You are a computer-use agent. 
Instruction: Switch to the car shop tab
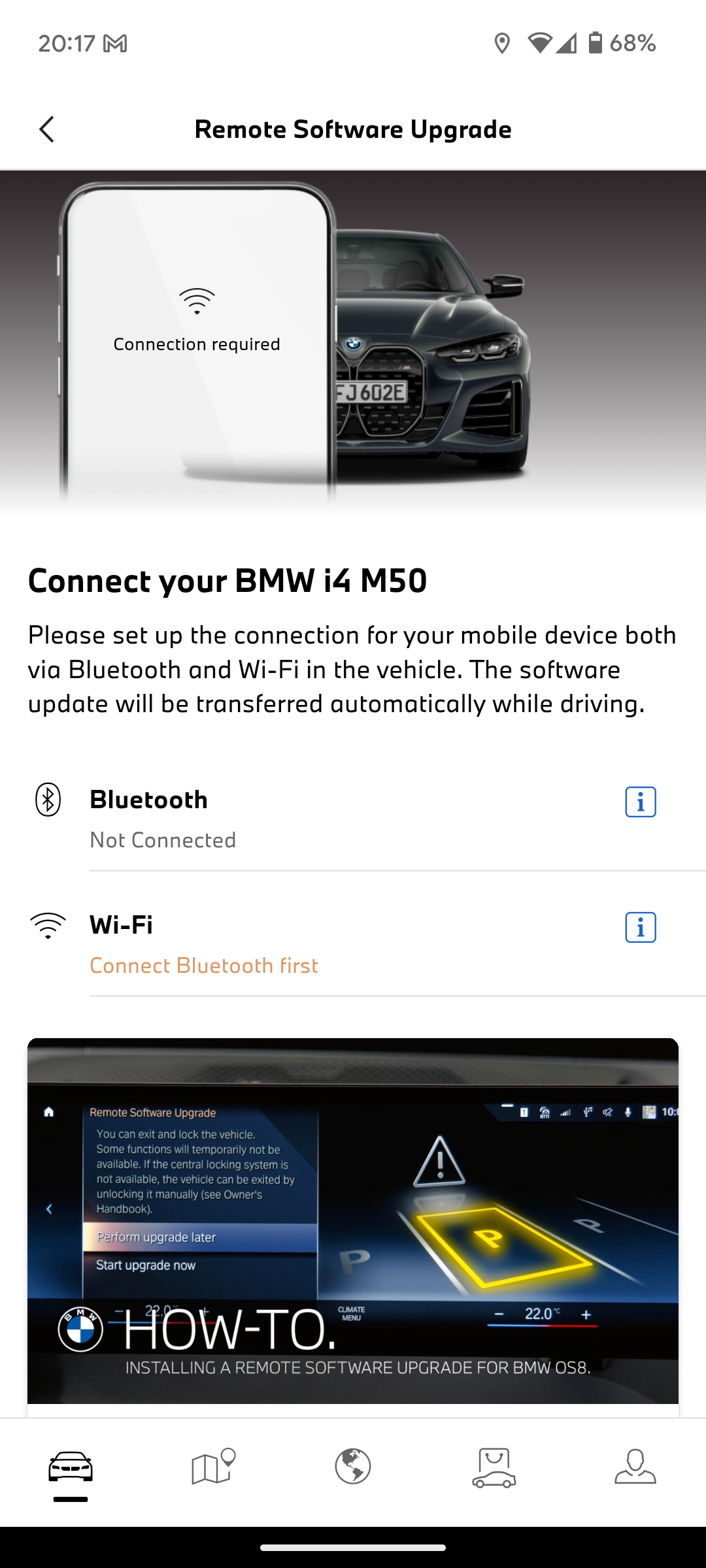494,1467
